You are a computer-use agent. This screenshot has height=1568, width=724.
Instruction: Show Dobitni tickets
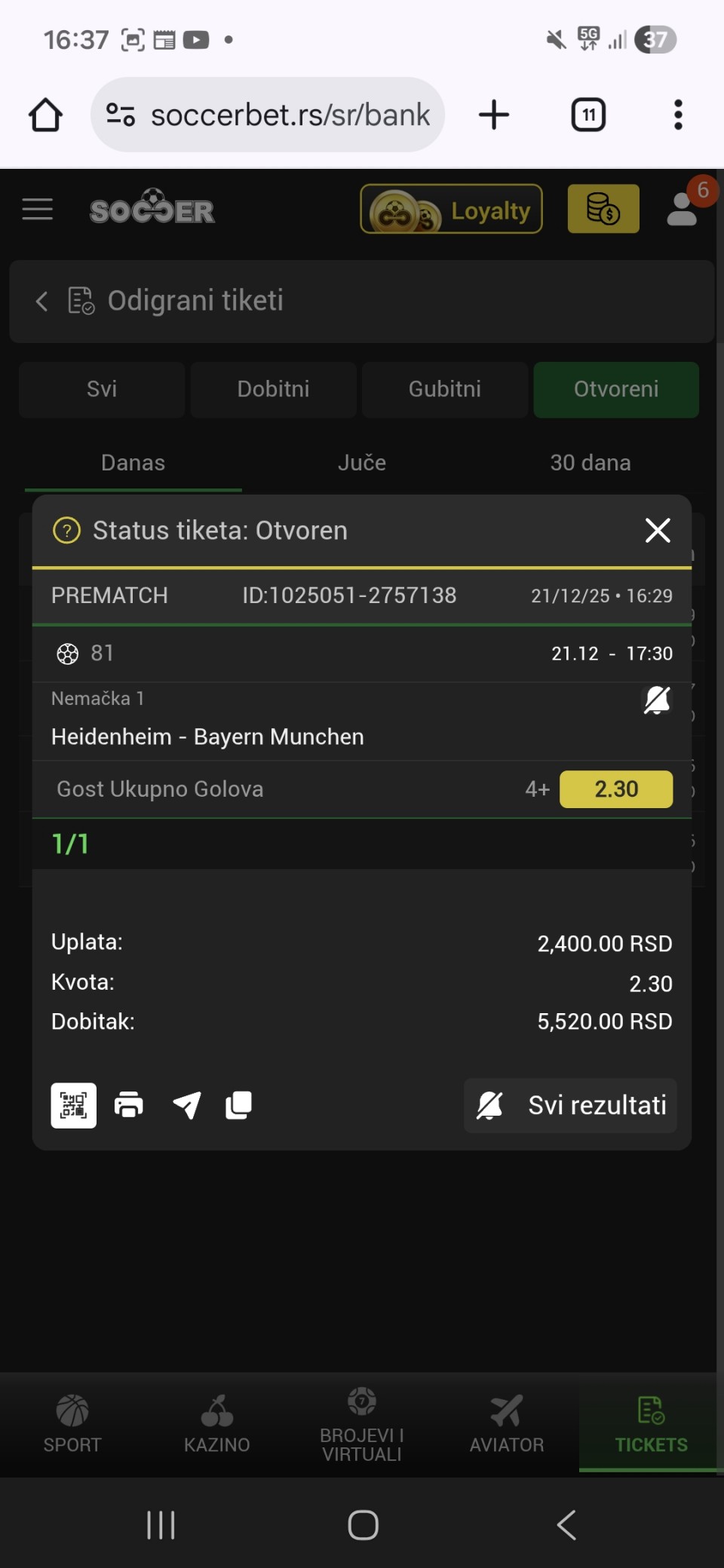pos(273,389)
